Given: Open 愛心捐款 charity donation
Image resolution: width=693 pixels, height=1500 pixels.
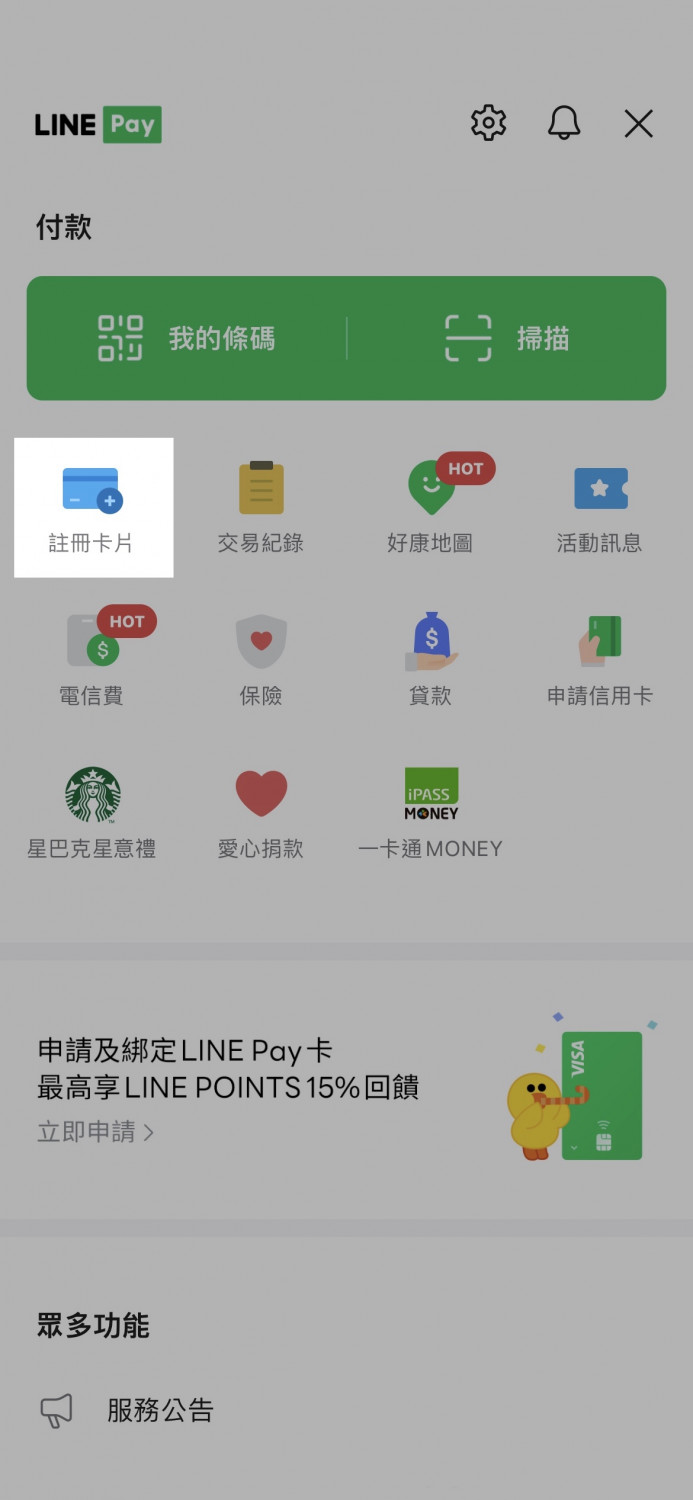Looking at the screenshot, I should click(261, 813).
